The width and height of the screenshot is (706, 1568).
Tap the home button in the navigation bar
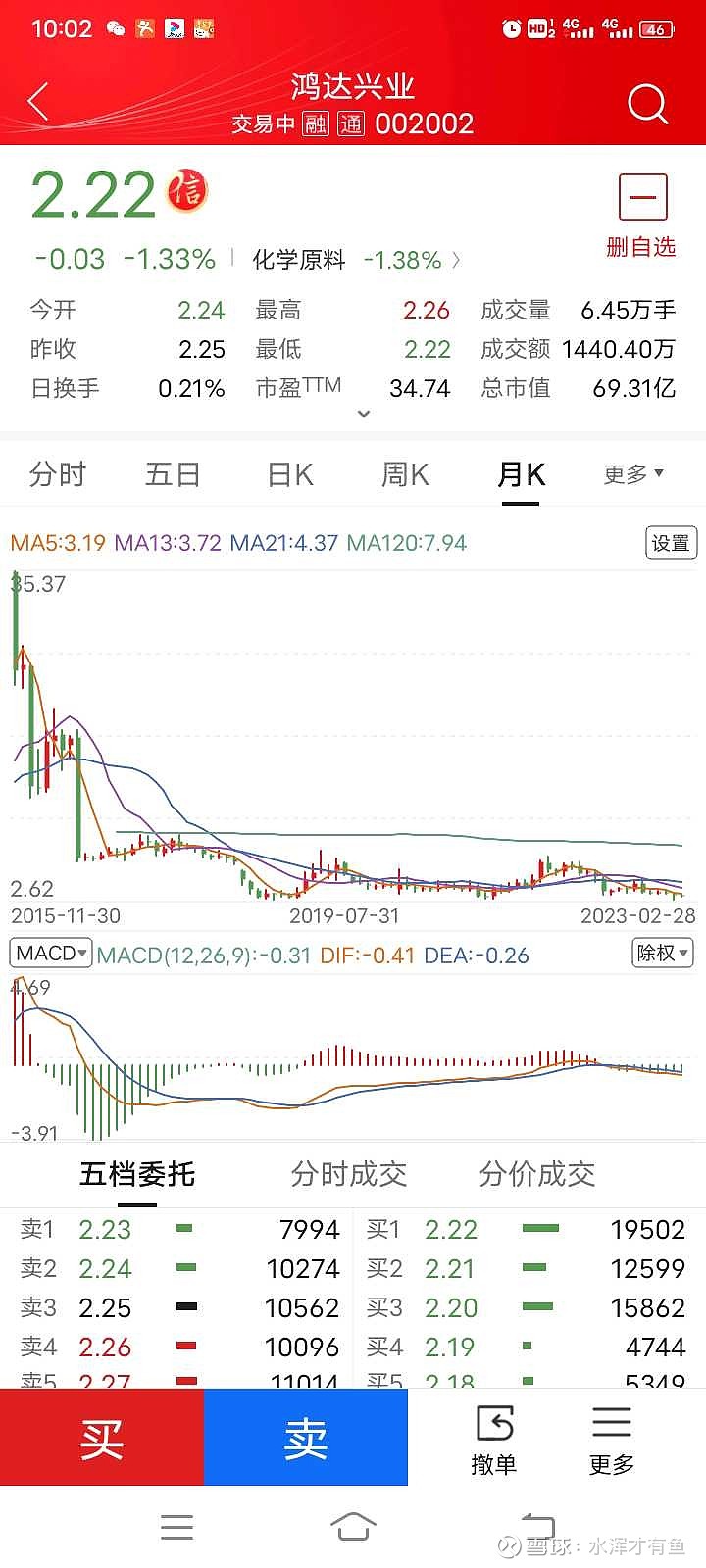pos(353,1525)
